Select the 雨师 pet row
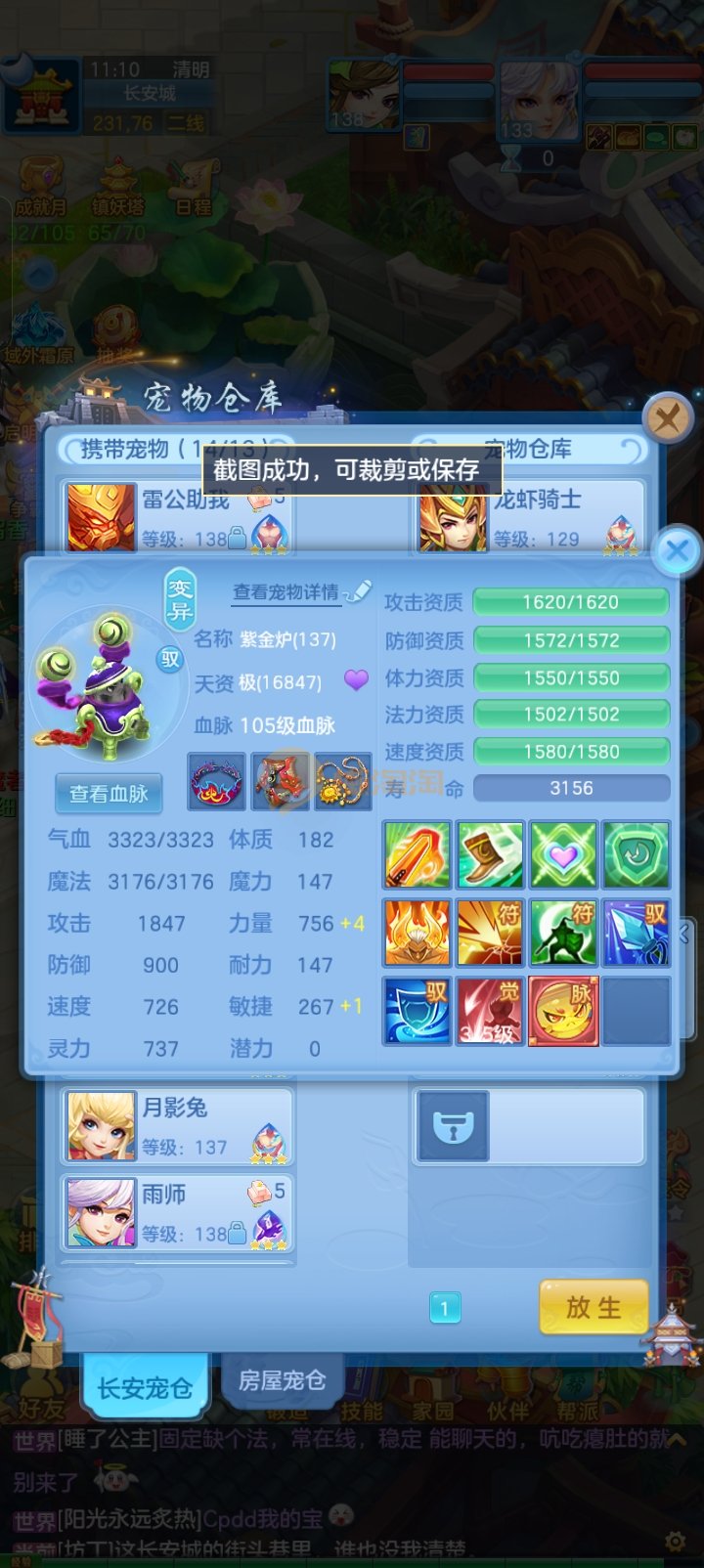704x1568 pixels. click(178, 1212)
